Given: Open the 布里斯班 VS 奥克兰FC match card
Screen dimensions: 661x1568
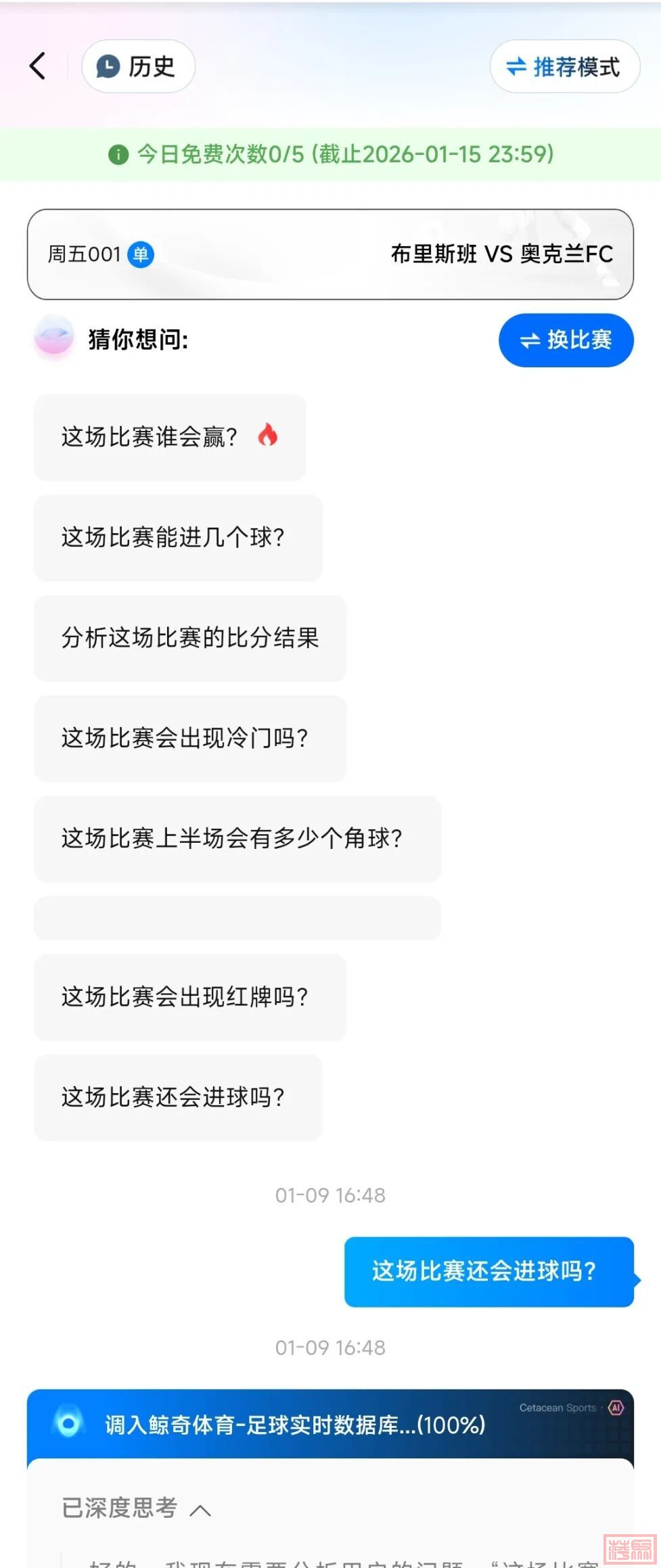Looking at the screenshot, I should 330,254.
